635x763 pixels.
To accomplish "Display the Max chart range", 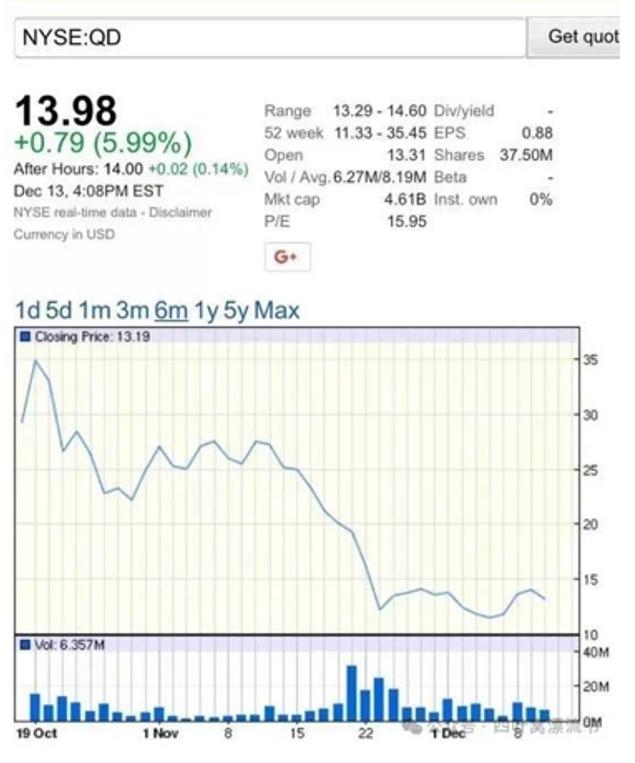I will coord(277,311).
